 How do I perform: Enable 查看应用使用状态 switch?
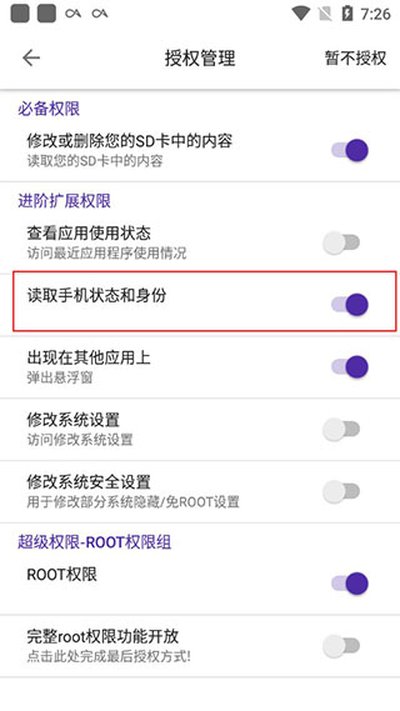tap(341, 243)
